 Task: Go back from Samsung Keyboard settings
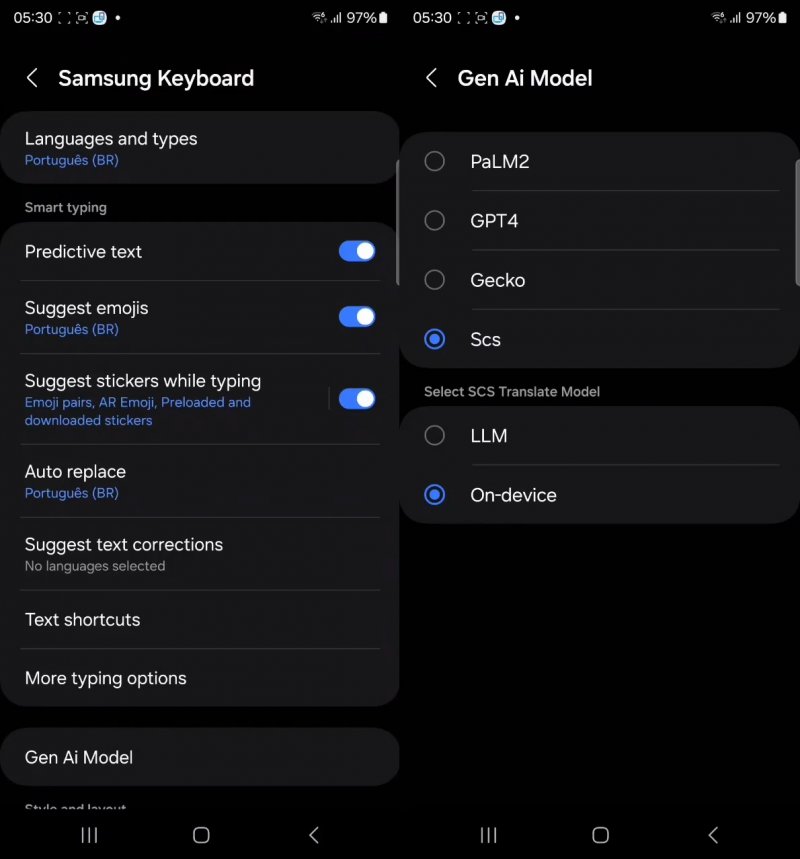tap(32, 78)
